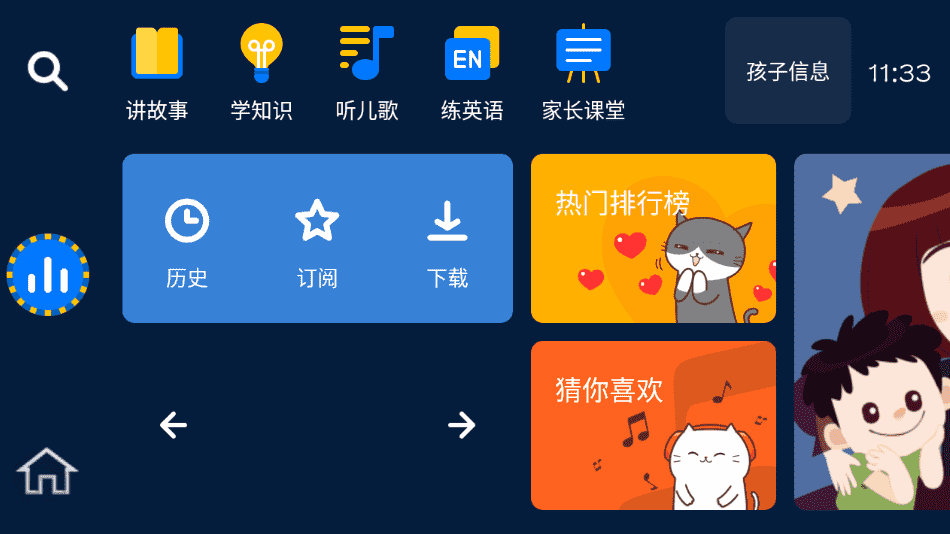Viewport: 950px width, 534px height.
Task: Open 下载 downloads
Action: pos(447,242)
